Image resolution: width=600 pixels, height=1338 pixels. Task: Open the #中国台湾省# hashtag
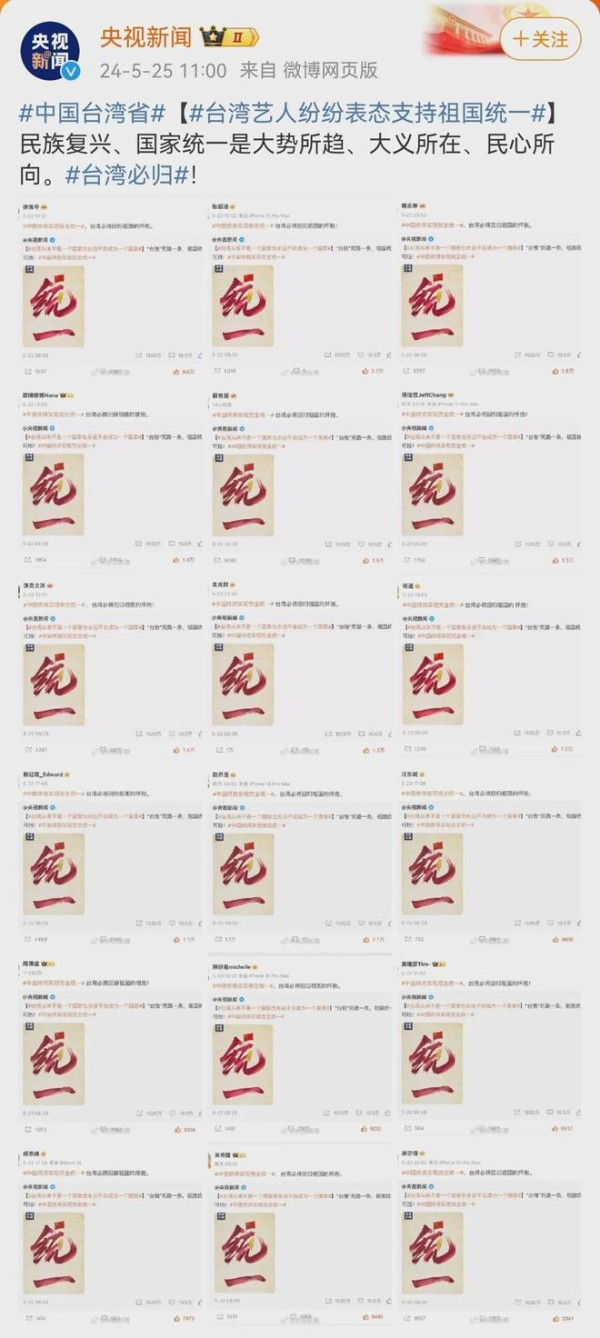pos(93,112)
